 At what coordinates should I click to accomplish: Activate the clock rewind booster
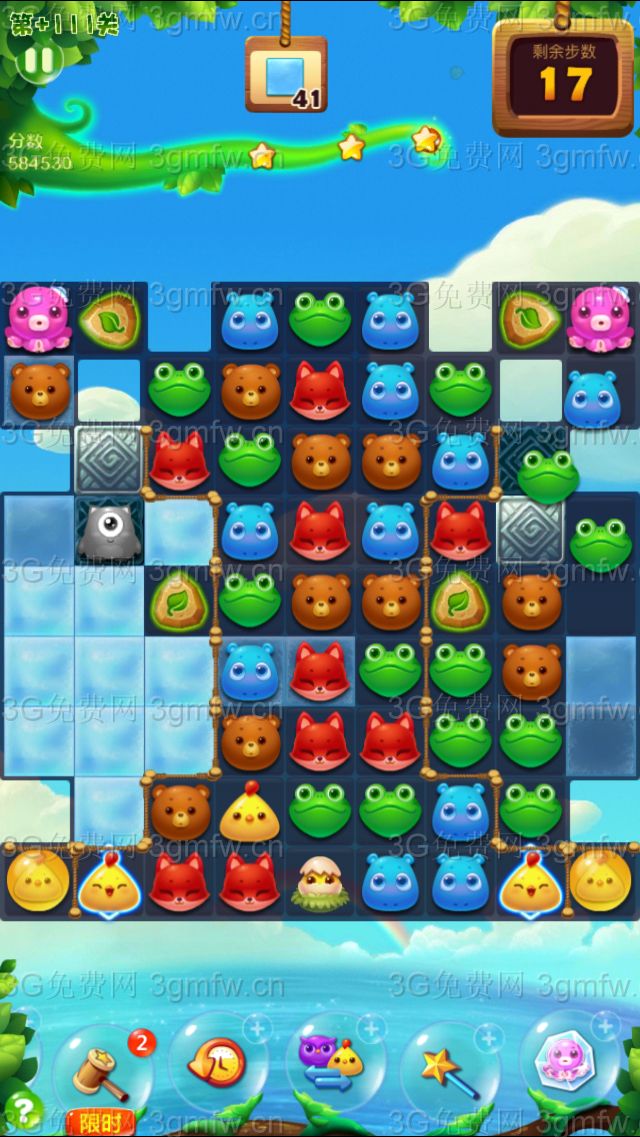218,1063
